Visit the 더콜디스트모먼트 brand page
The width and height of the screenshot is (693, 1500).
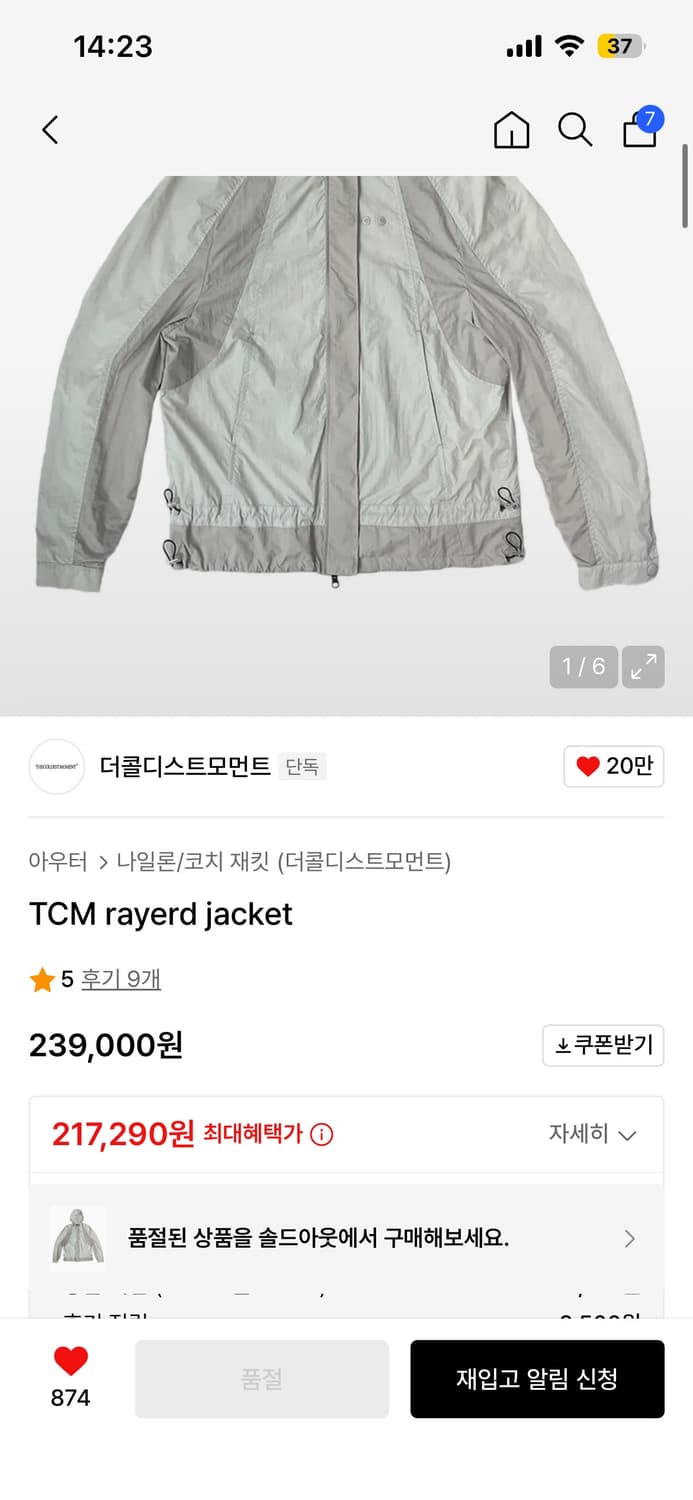click(x=185, y=767)
